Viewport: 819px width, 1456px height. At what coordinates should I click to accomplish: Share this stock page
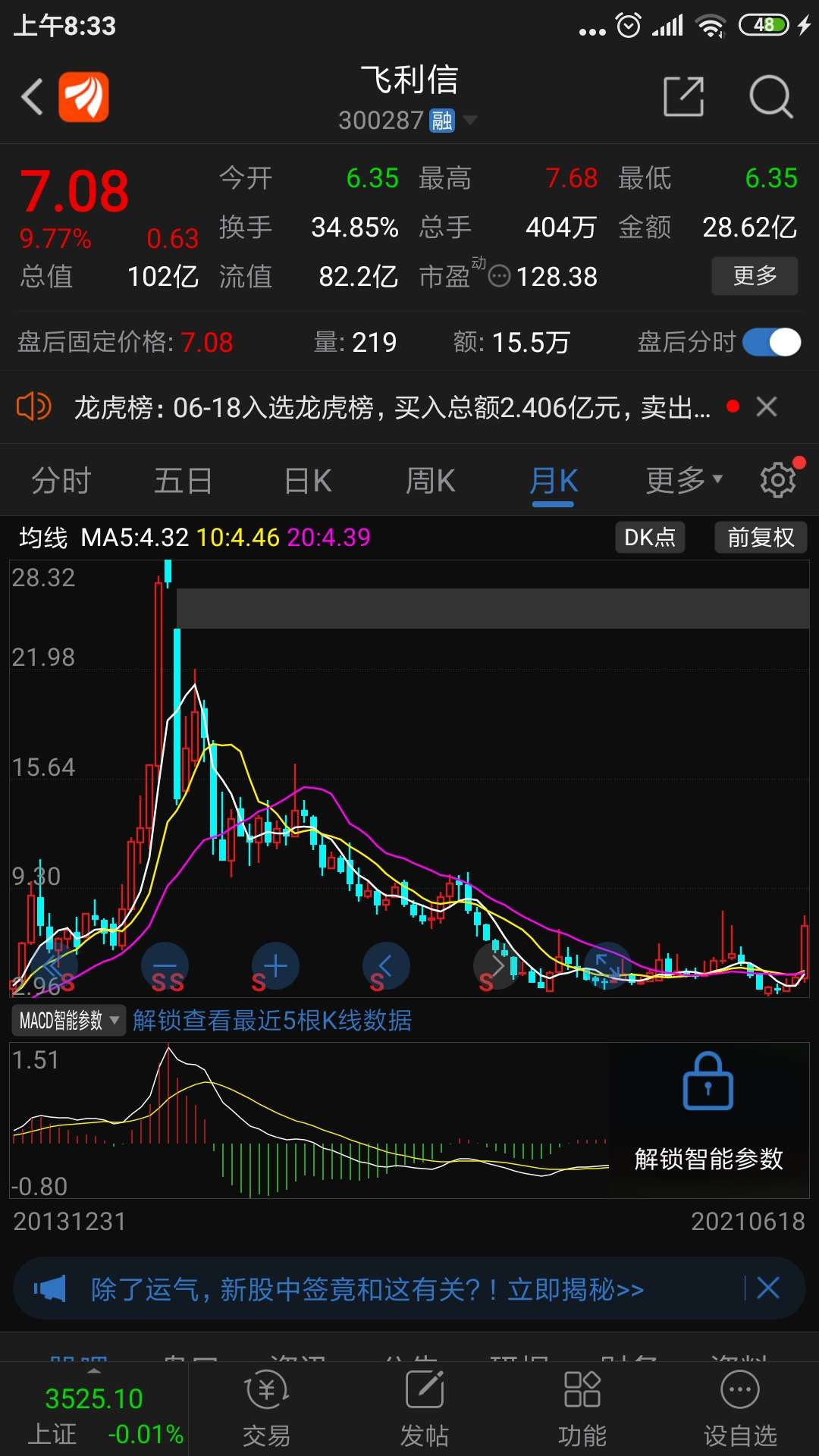(x=682, y=97)
